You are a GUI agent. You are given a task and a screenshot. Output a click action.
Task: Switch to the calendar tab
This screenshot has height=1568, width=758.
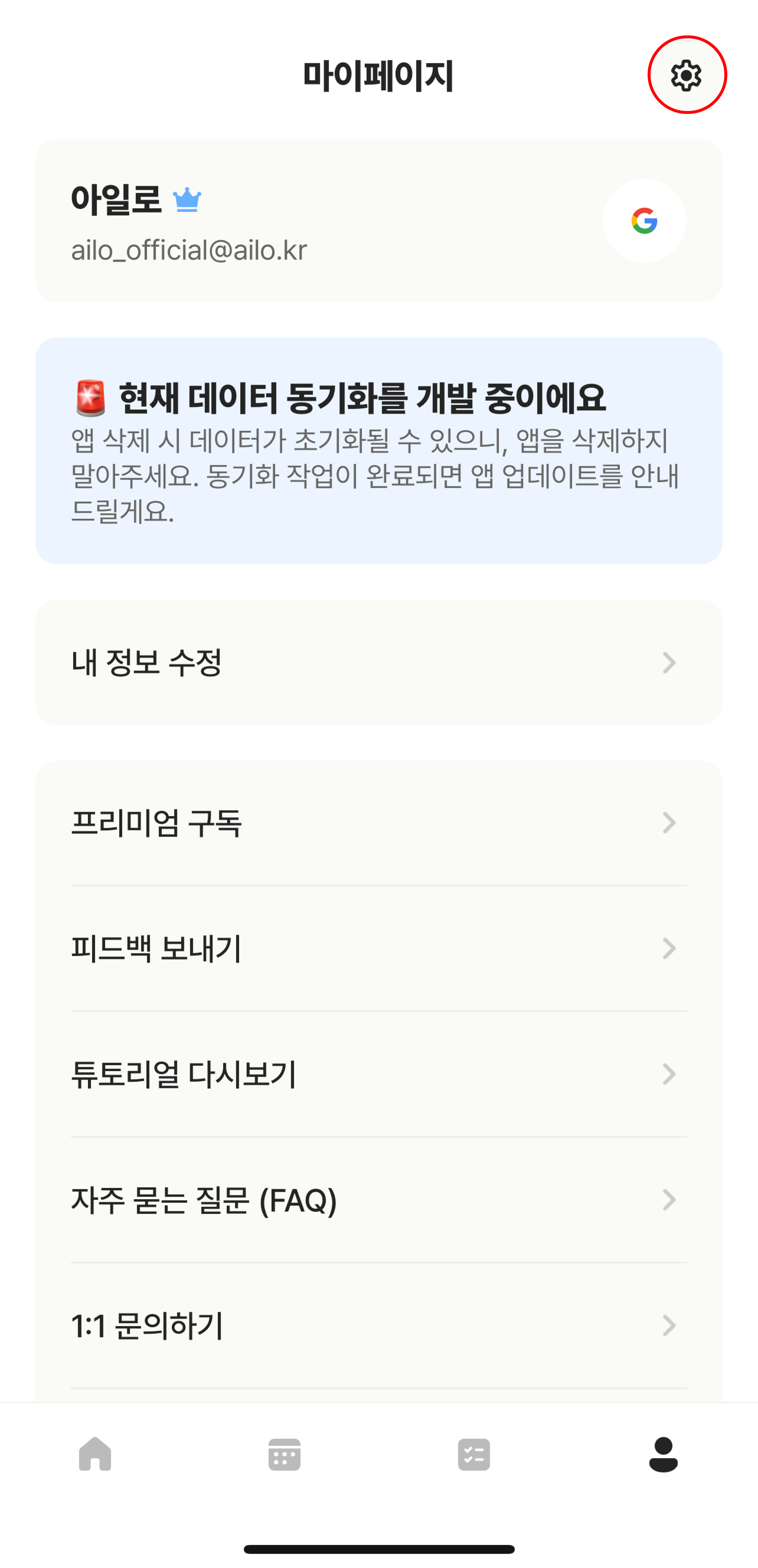tap(284, 1454)
